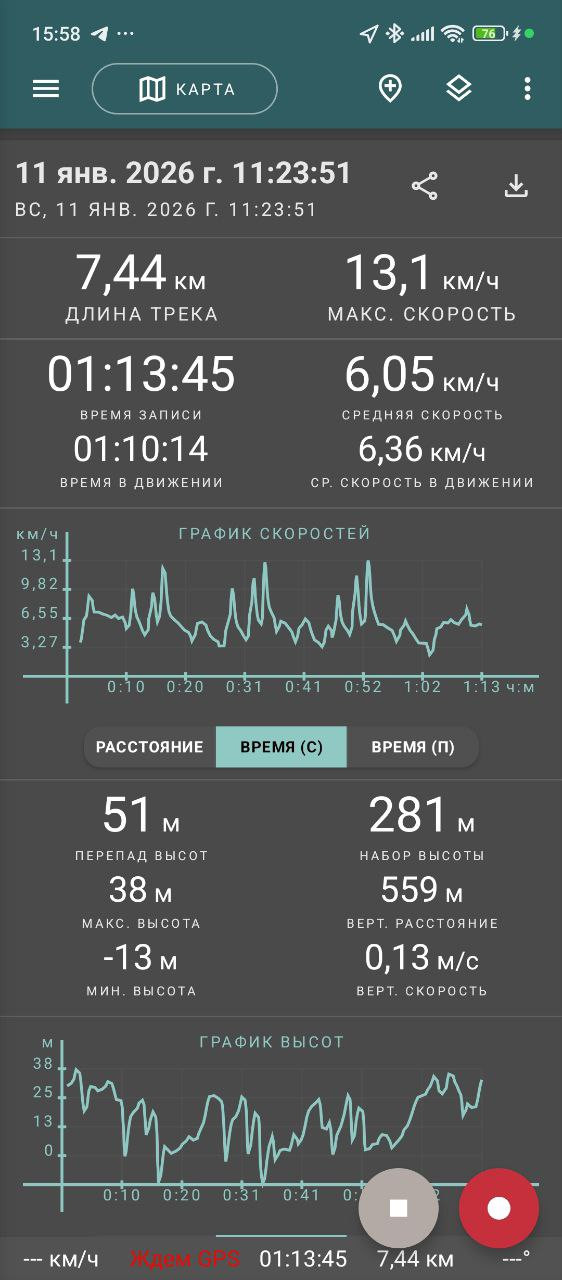Stop the track recording
This screenshot has height=1280, width=562.
(398, 1208)
